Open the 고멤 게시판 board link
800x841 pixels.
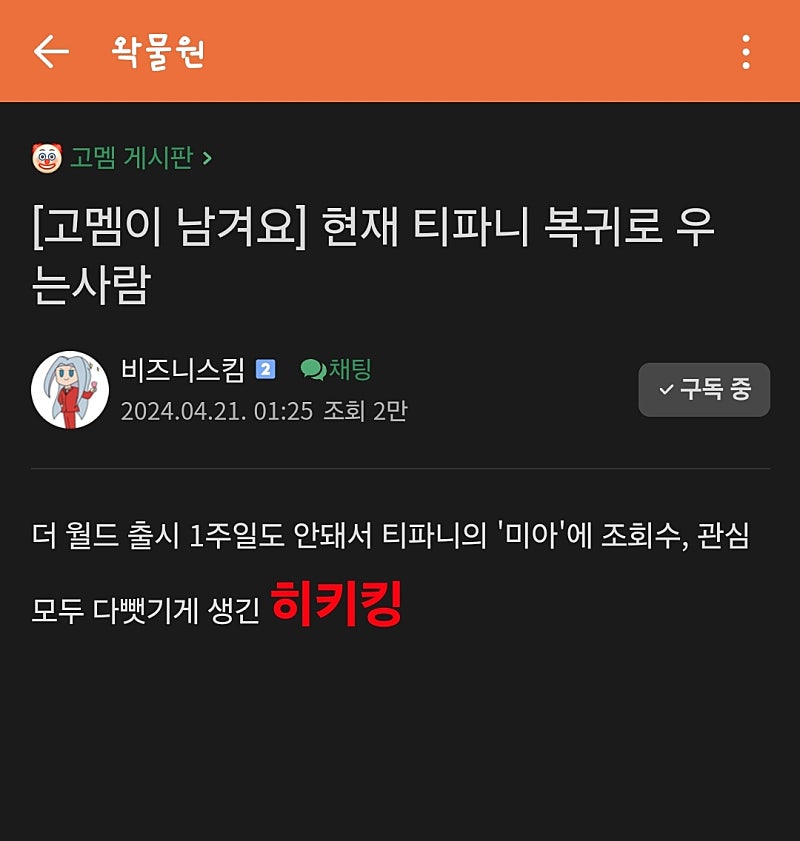point(130,158)
